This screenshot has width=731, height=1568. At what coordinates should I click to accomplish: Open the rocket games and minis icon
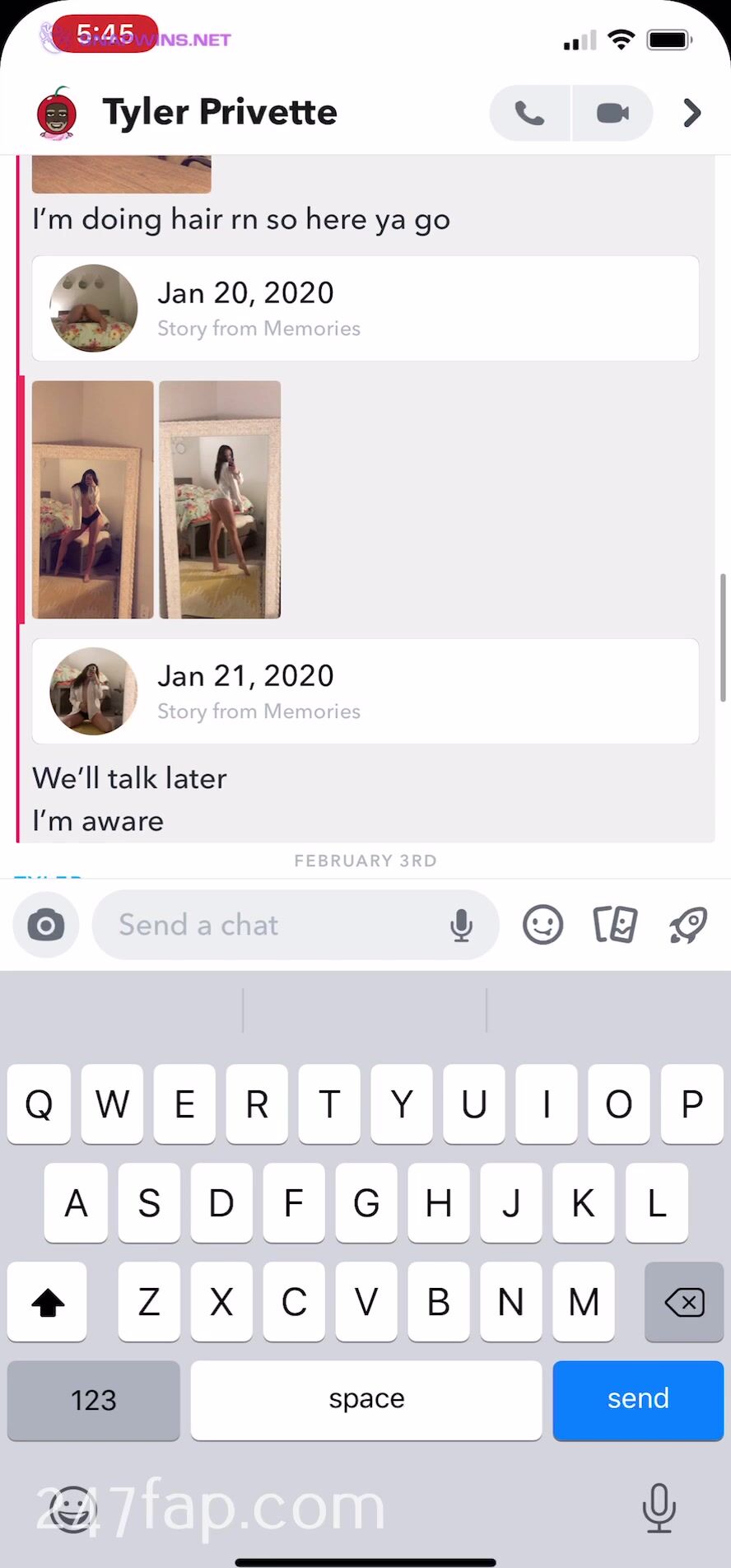click(x=688, y=925)
